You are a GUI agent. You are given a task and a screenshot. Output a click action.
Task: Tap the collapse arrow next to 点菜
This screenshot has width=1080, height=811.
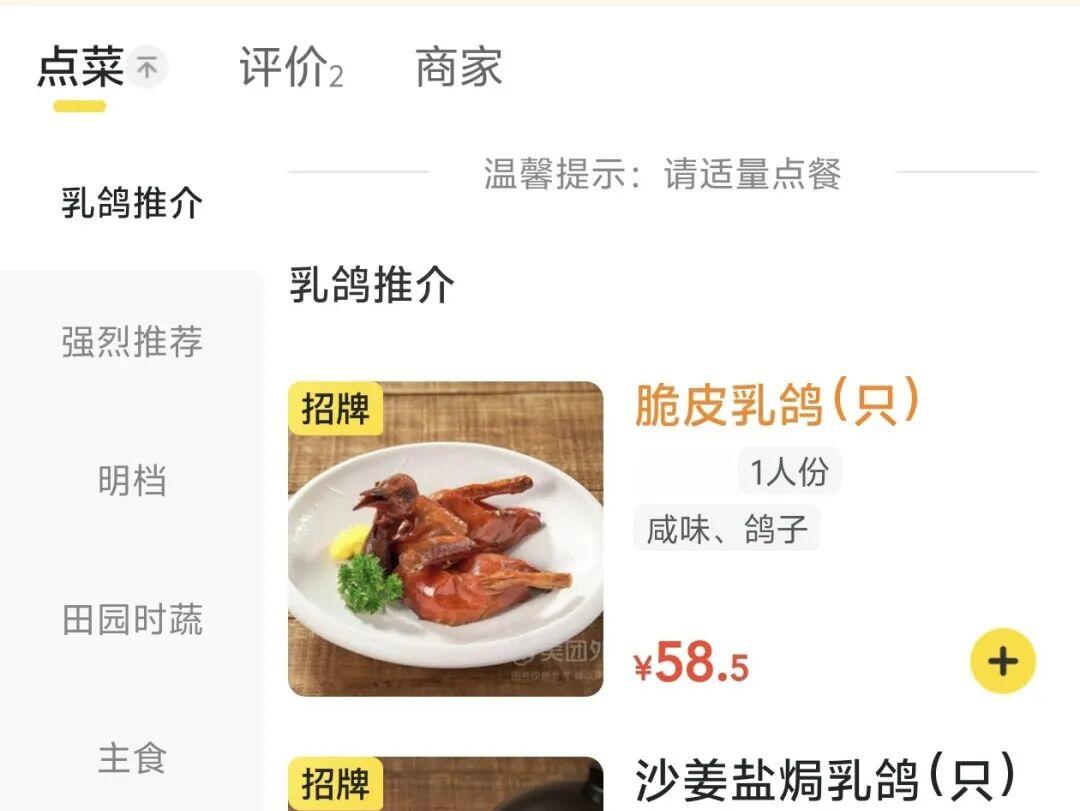click(x=148, y=68)
